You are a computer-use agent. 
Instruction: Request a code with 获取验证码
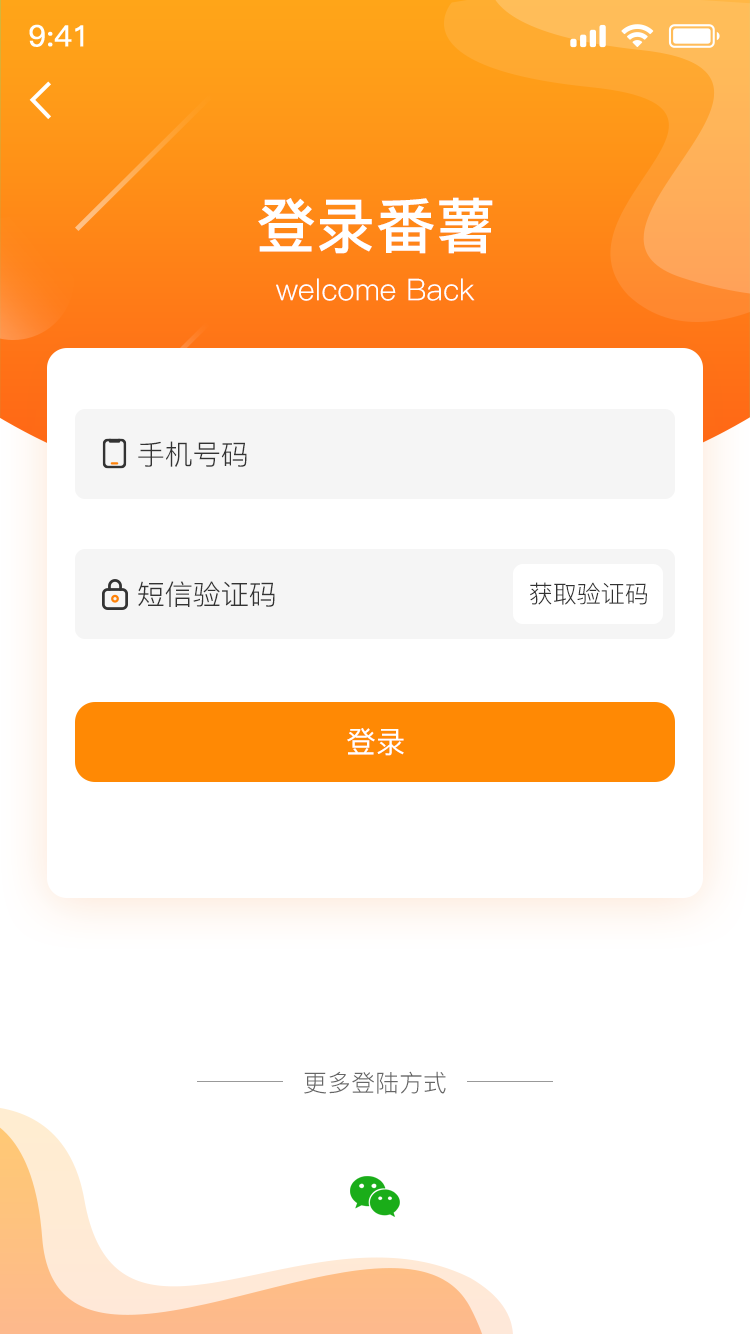588,594
